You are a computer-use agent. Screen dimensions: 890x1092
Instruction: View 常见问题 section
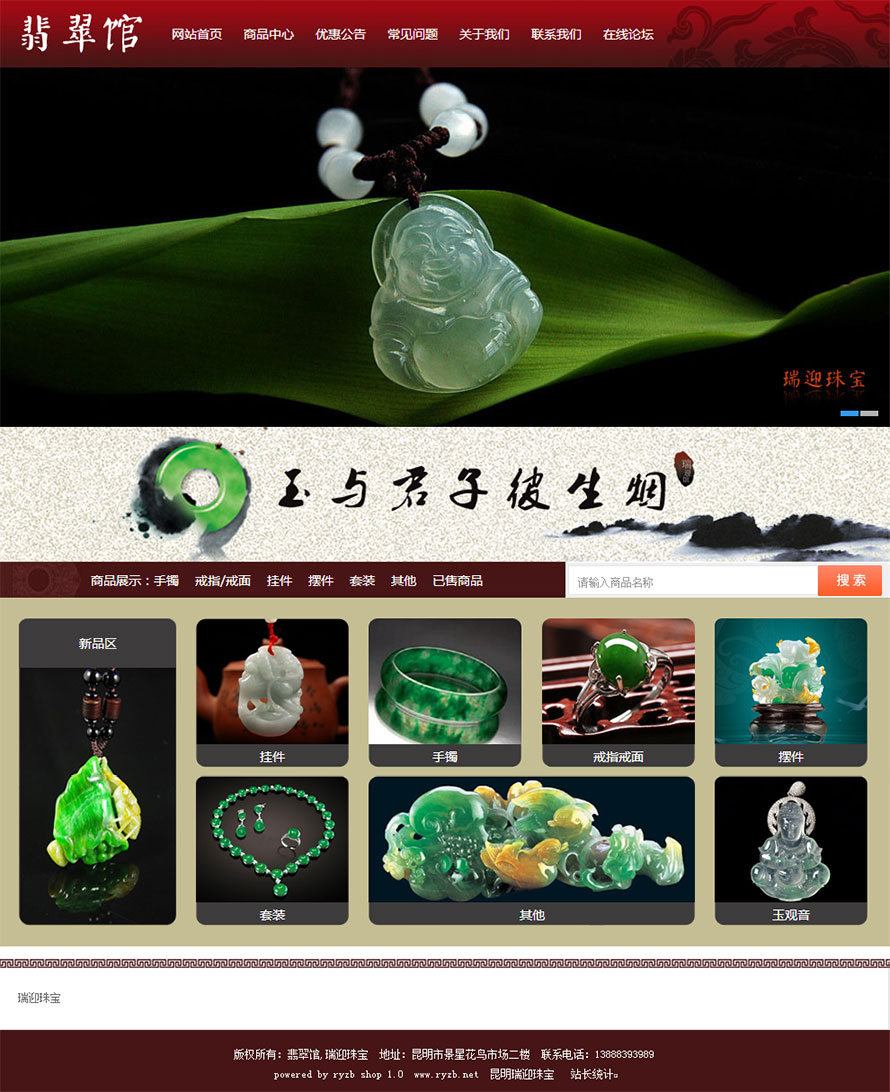tap(412, 34)
